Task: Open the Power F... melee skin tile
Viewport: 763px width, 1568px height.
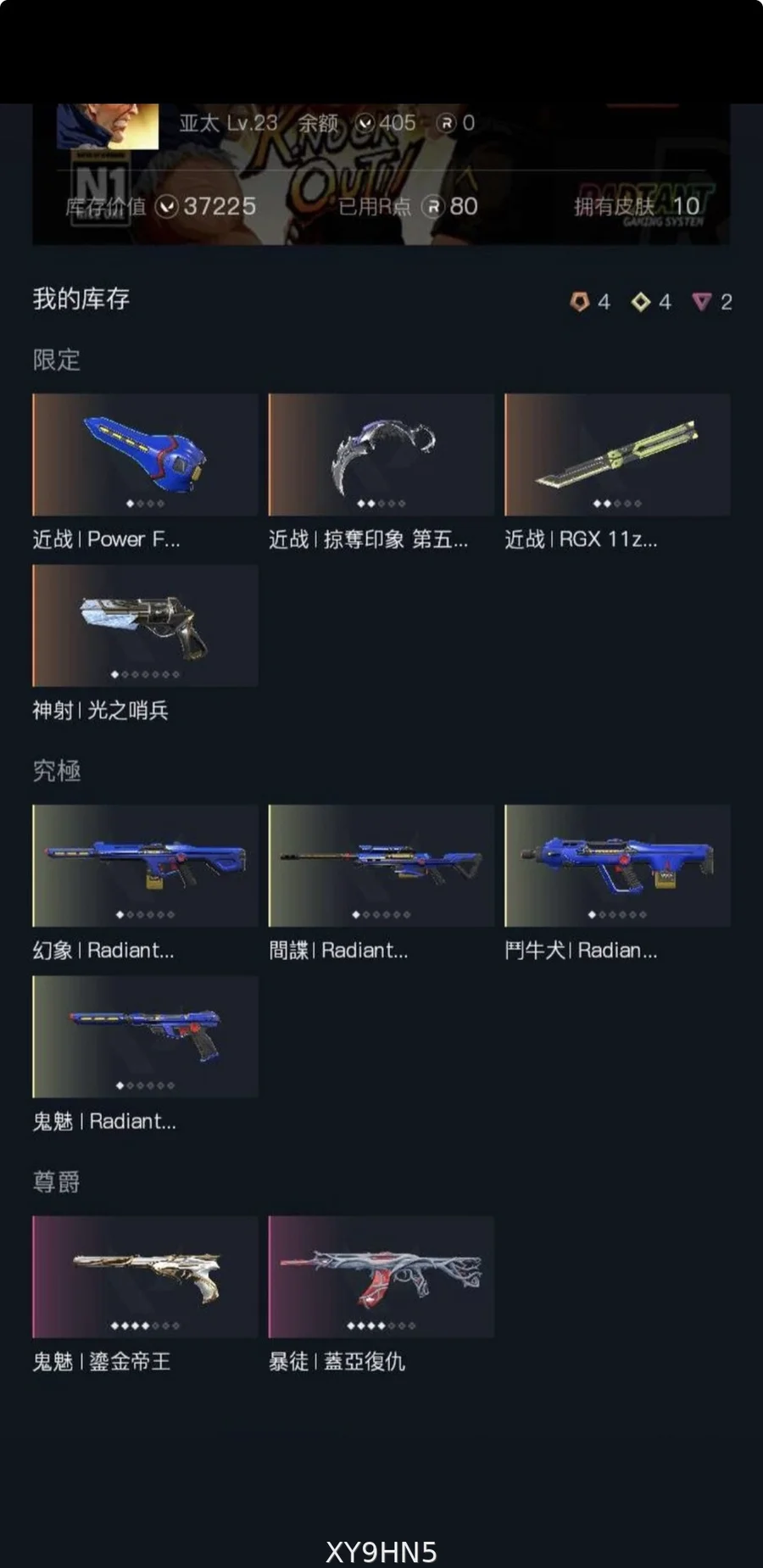Action: point(145,455)
